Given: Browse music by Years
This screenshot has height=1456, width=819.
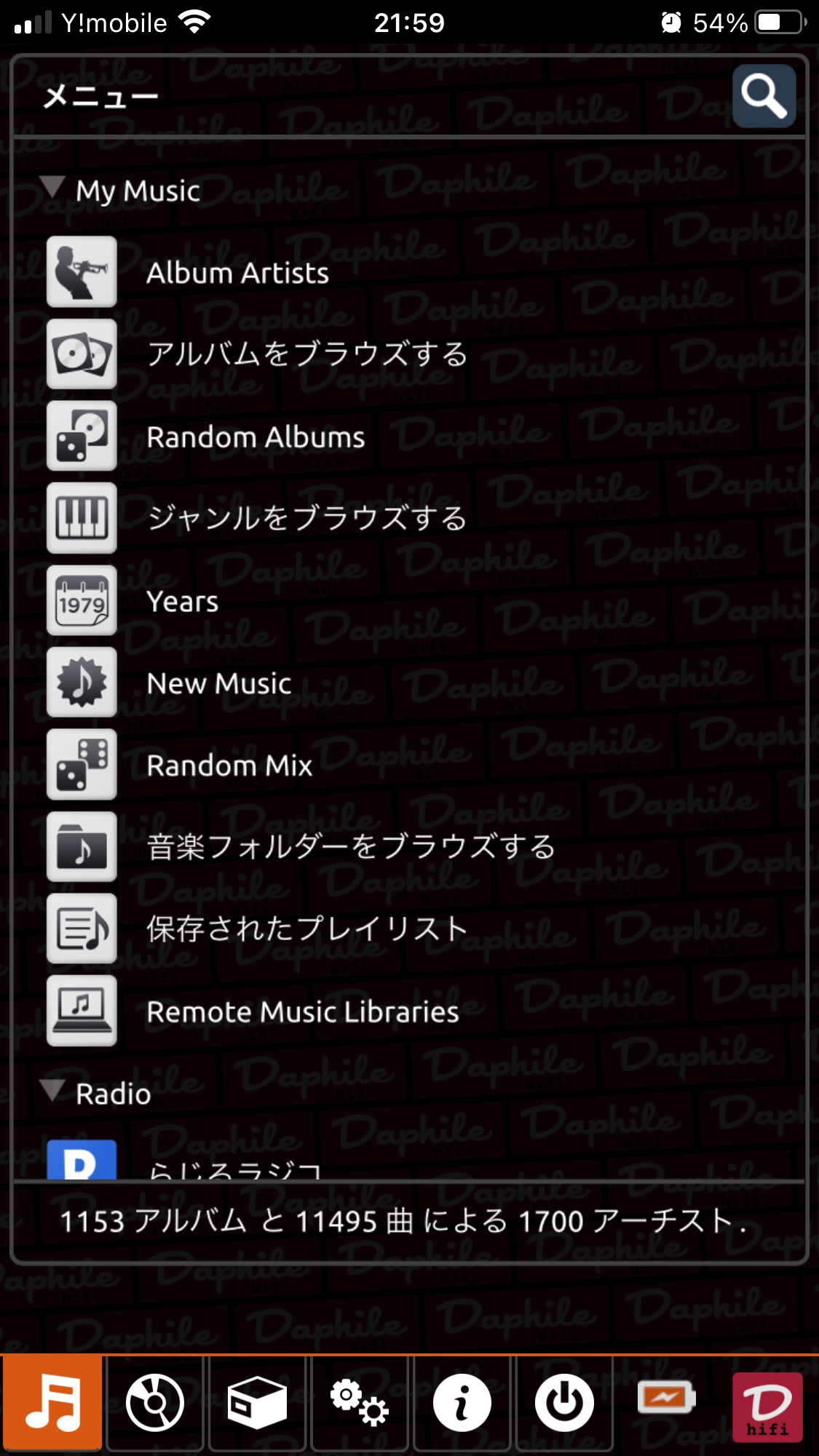Looking at the screenshot, I should pyautogui.click(x=182, y=602).
